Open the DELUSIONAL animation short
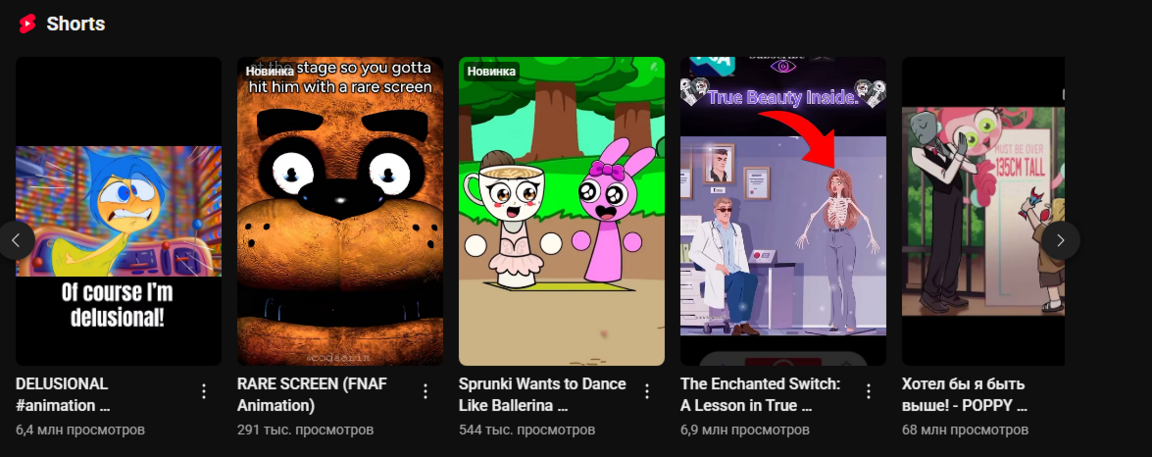Viewport: 1152px width, 457px height. pyautogui.click(x=119, y=211)
